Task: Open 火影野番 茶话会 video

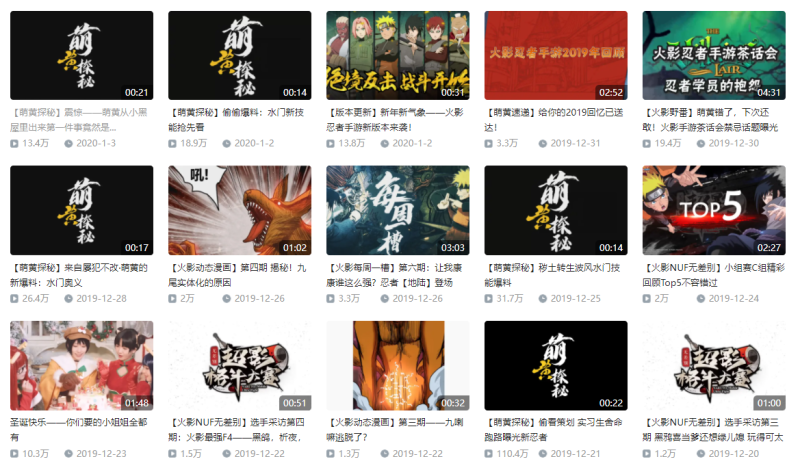Action: pyautogui.click(x=713, y=55)
